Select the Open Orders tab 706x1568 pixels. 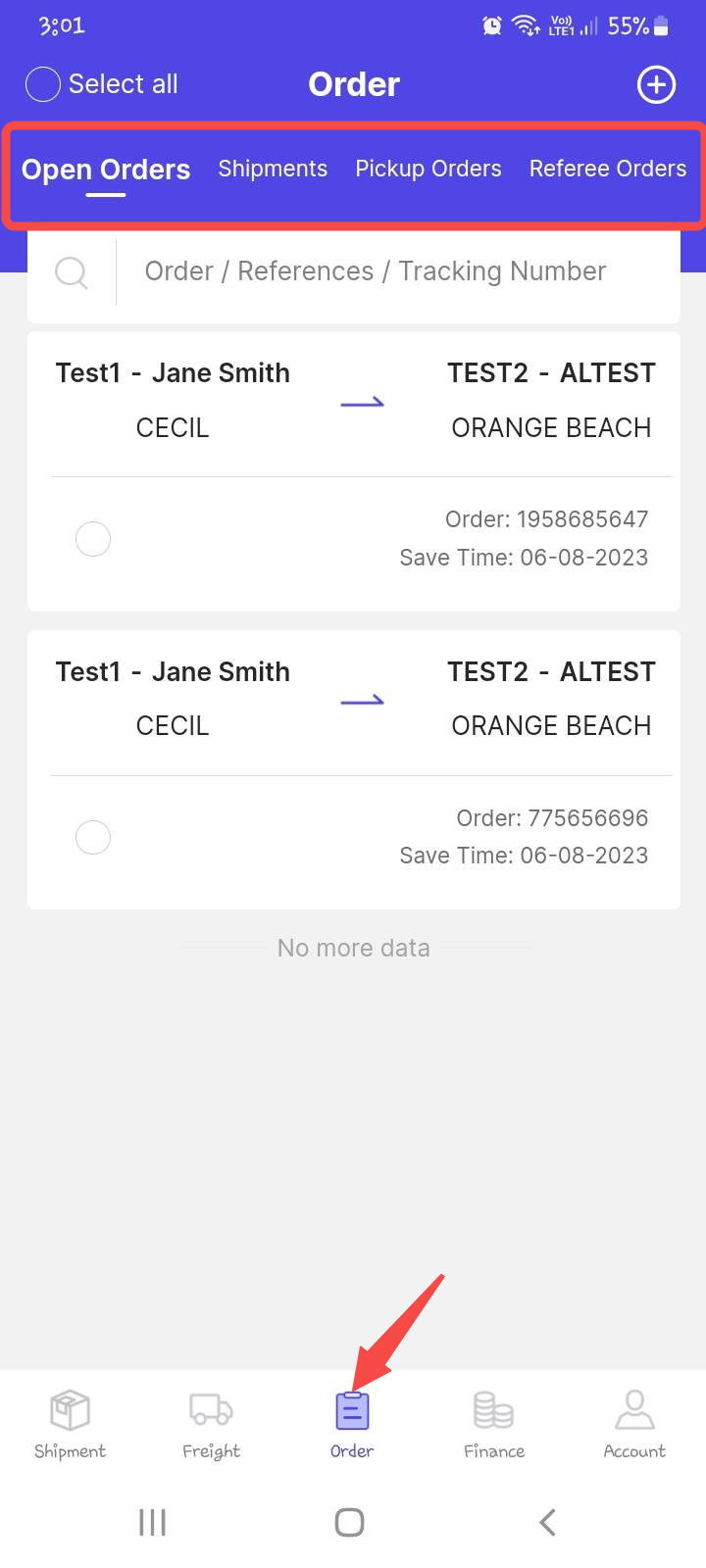[106, 170]
